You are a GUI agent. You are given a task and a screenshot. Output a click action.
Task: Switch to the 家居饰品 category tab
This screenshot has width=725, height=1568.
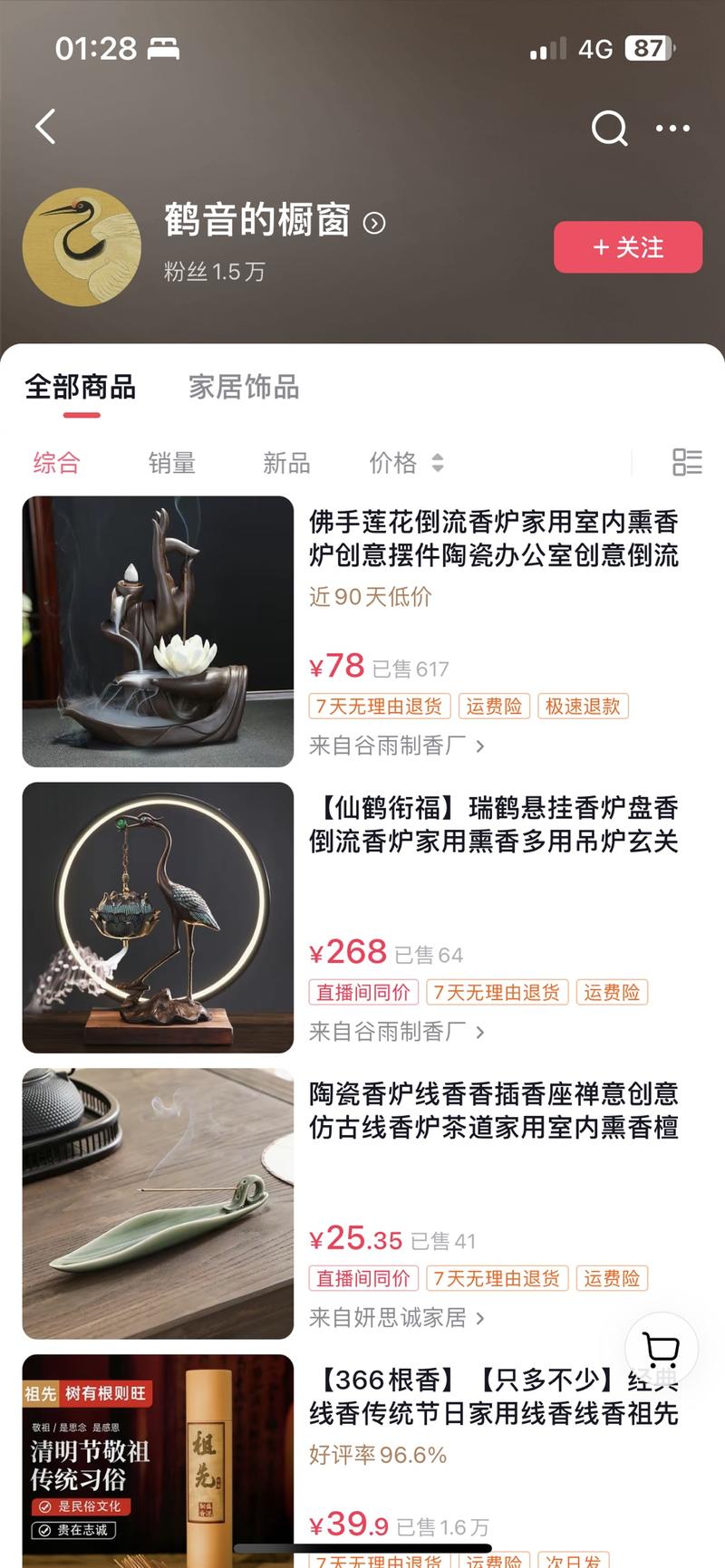coord(244,388)
